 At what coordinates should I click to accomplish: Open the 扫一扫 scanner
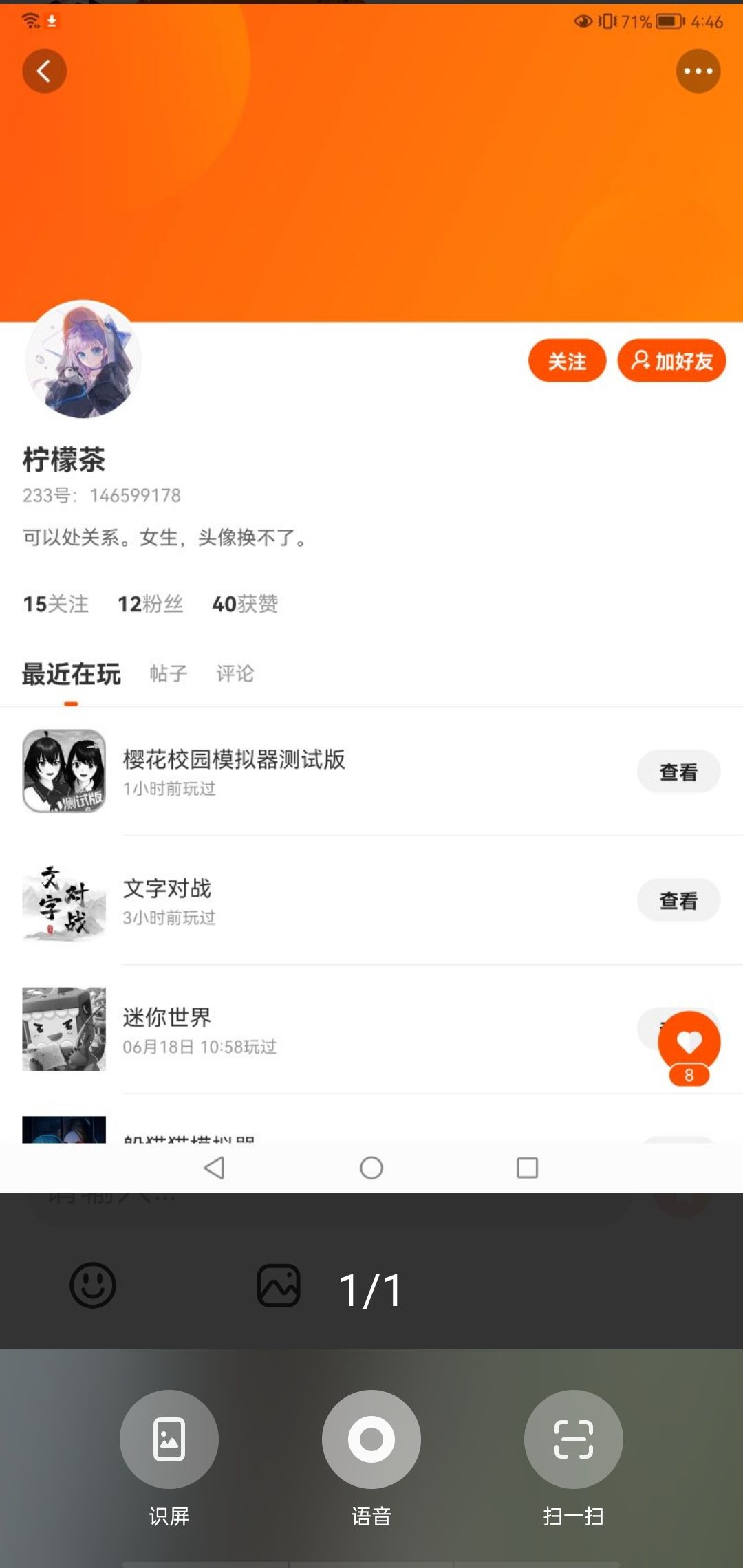tap(574, 1439)
